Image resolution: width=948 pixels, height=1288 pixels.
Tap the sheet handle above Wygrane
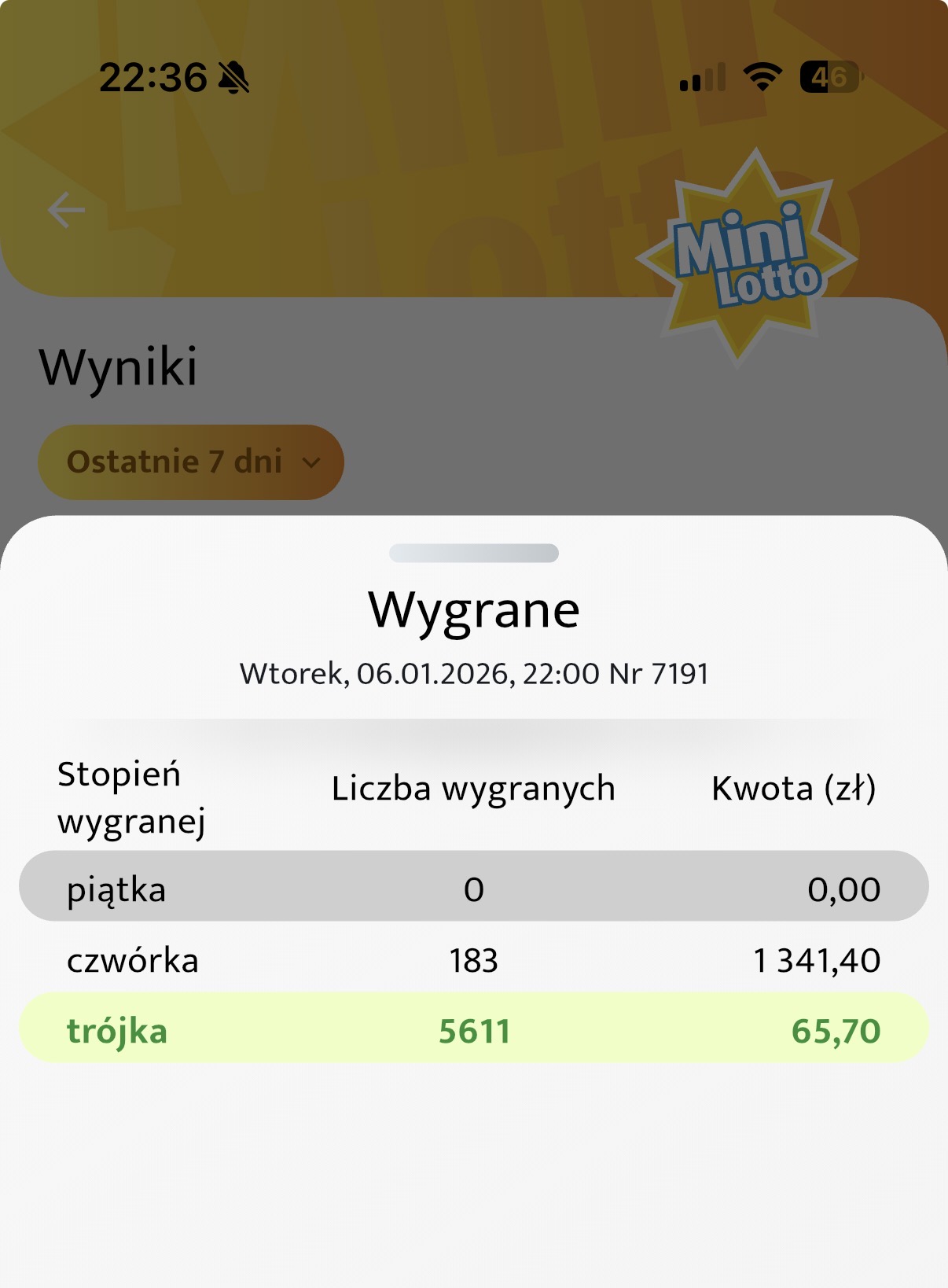(x=474, y=553)
